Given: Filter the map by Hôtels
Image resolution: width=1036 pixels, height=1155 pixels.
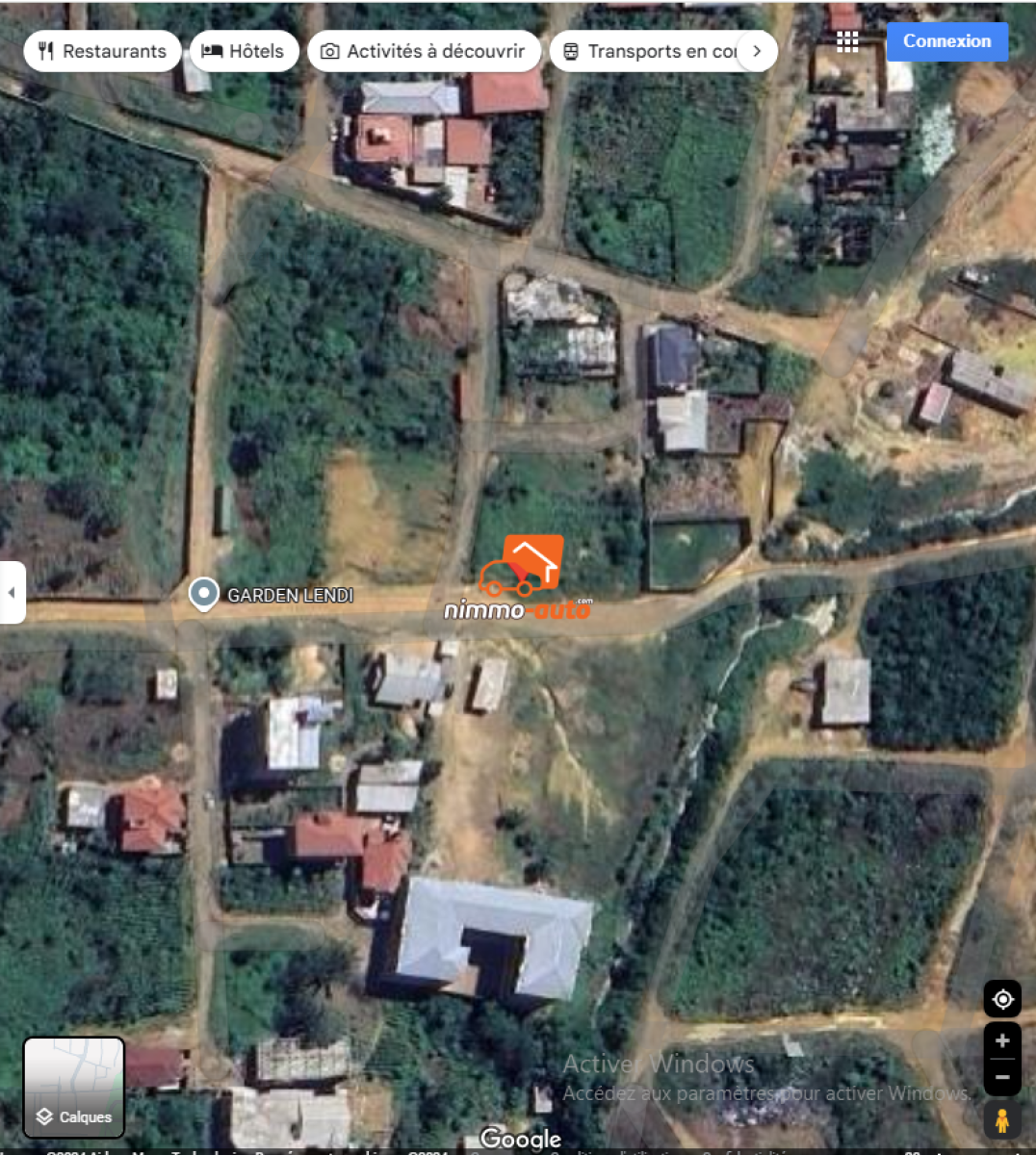Looking at the screenshot, I should [x=243, y=51].
